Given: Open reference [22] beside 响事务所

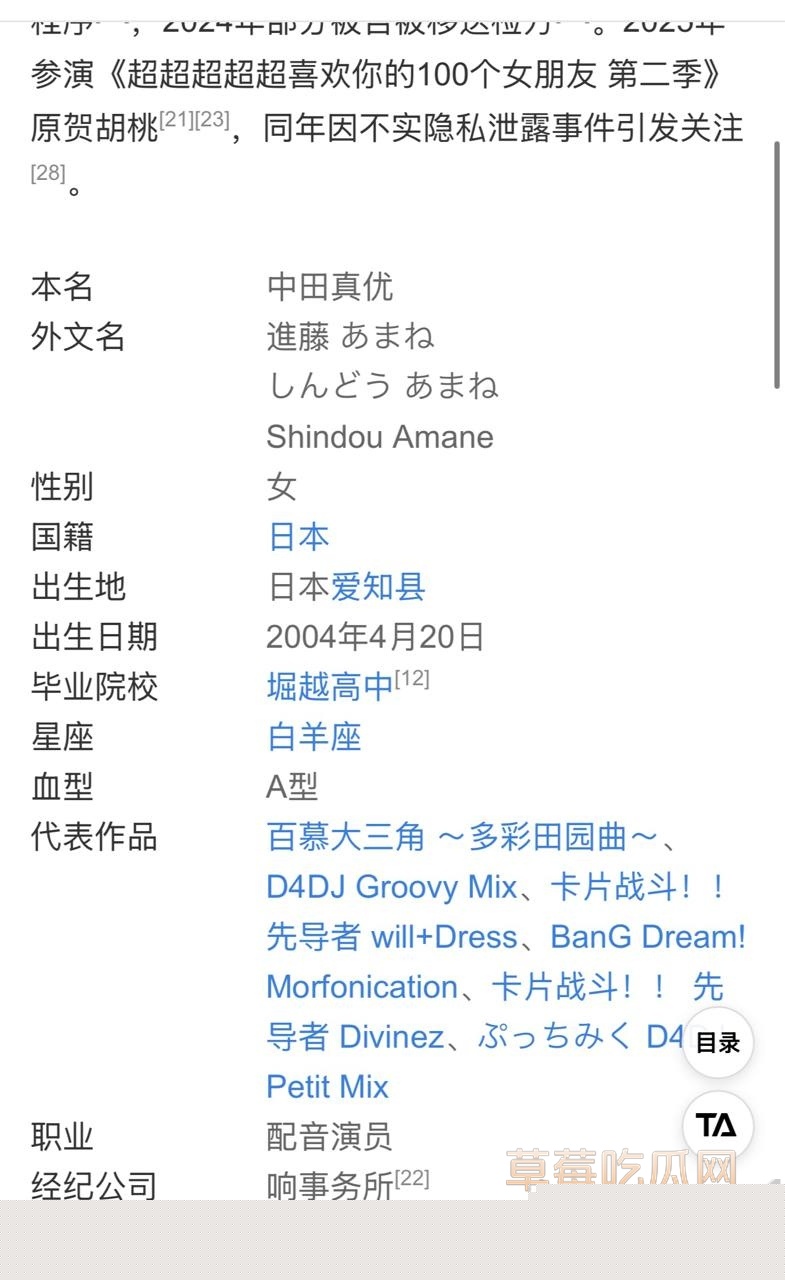Looking at the screenshot, I should (412, 1179).
